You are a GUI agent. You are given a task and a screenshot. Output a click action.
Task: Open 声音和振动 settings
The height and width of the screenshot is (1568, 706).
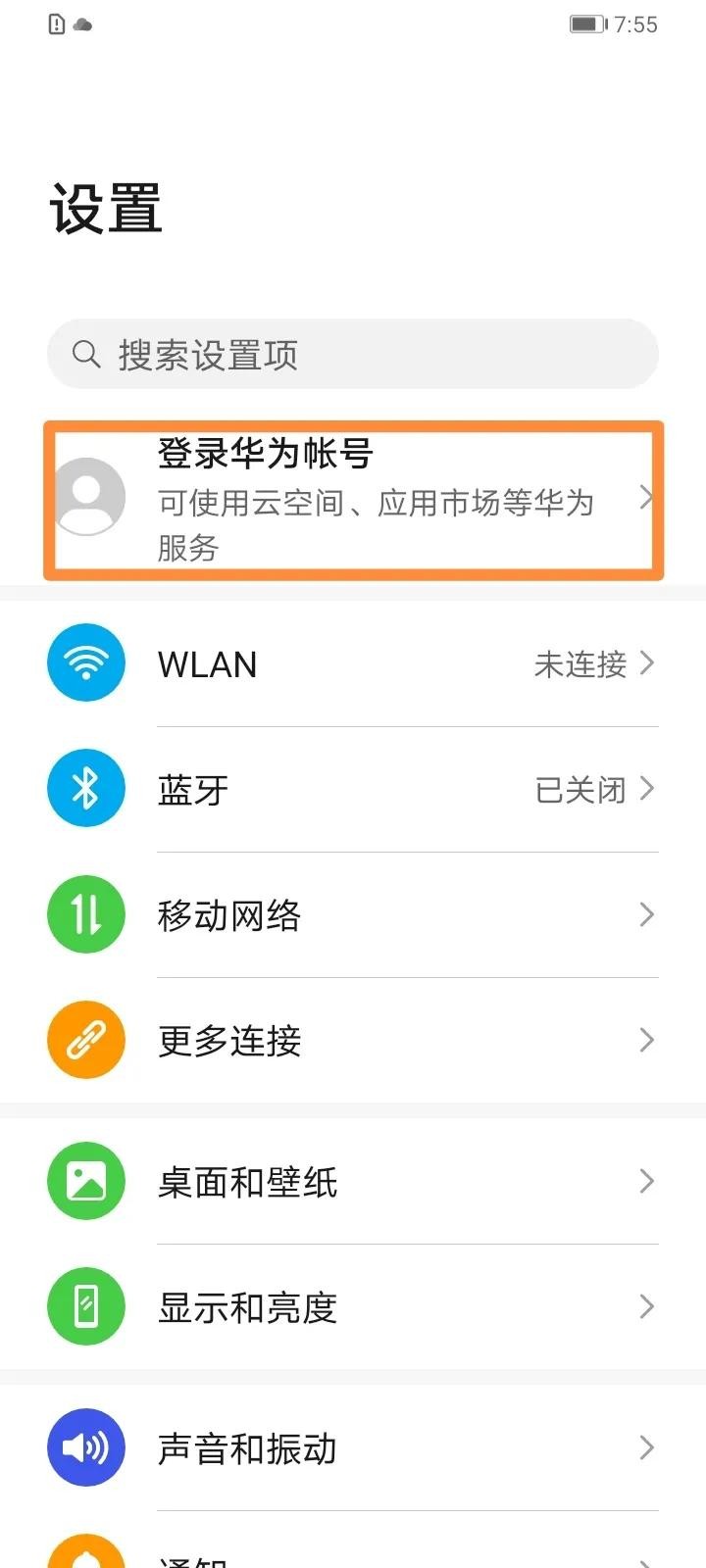click(353, 1448)
